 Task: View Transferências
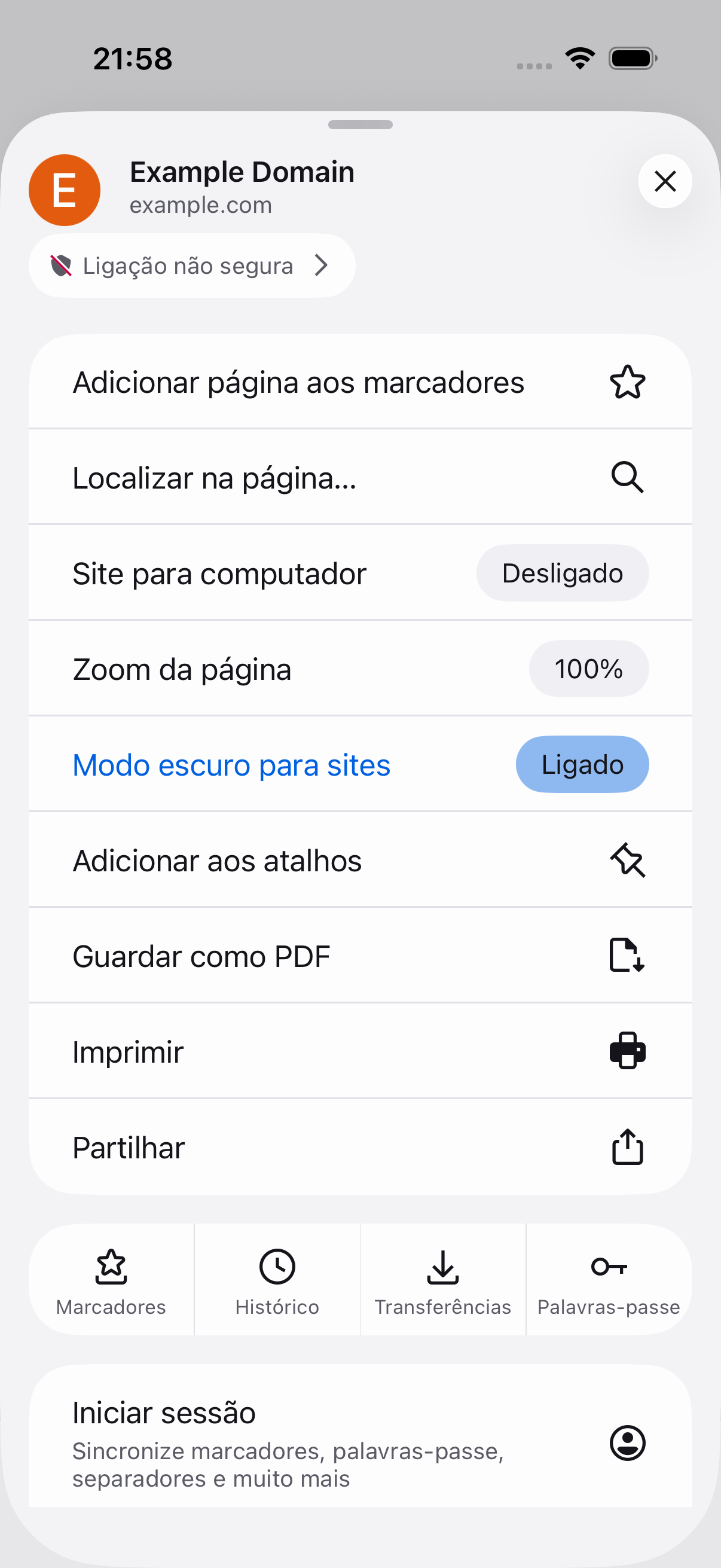click(443, 1280)
